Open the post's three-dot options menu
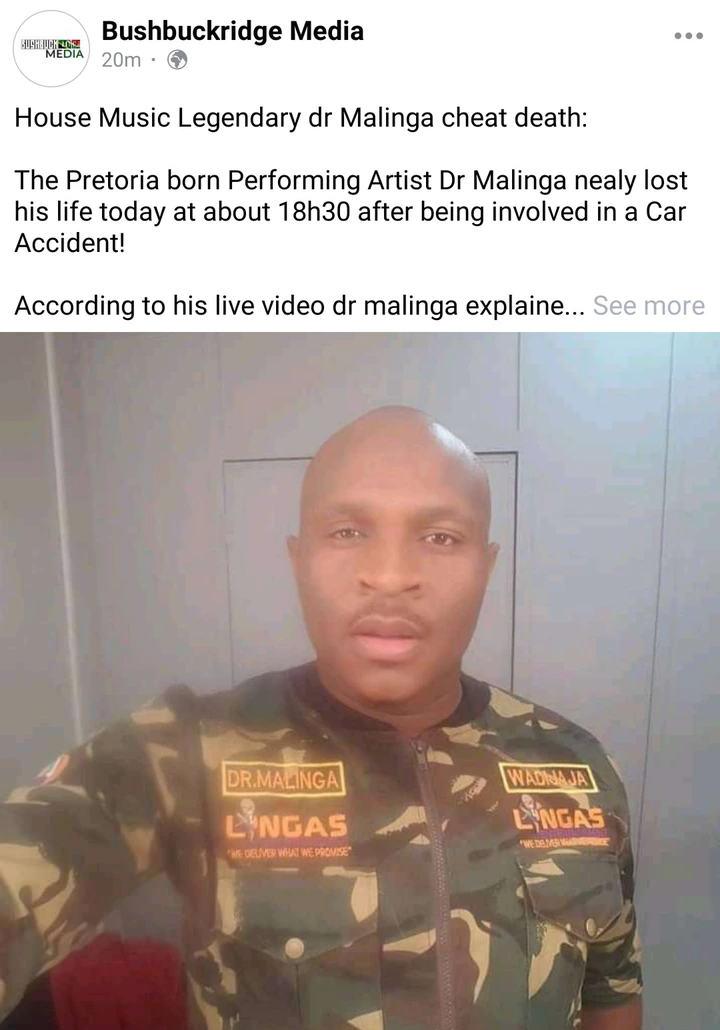720x1030 pixels. pyautogui.click(x=688, y=36)
